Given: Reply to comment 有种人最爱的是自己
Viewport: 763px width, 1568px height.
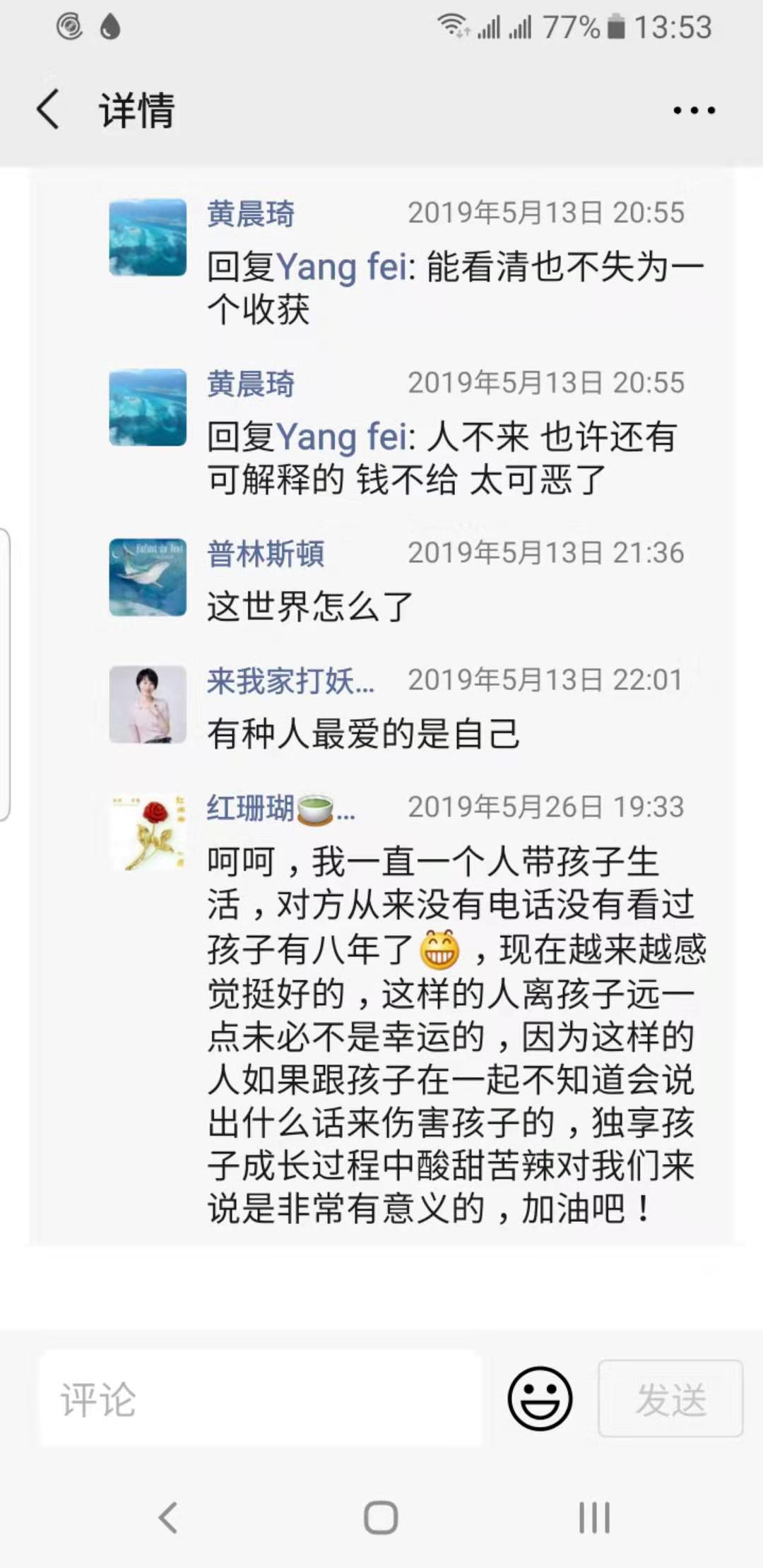Looking at the screenshot, I should coord(363,734).
